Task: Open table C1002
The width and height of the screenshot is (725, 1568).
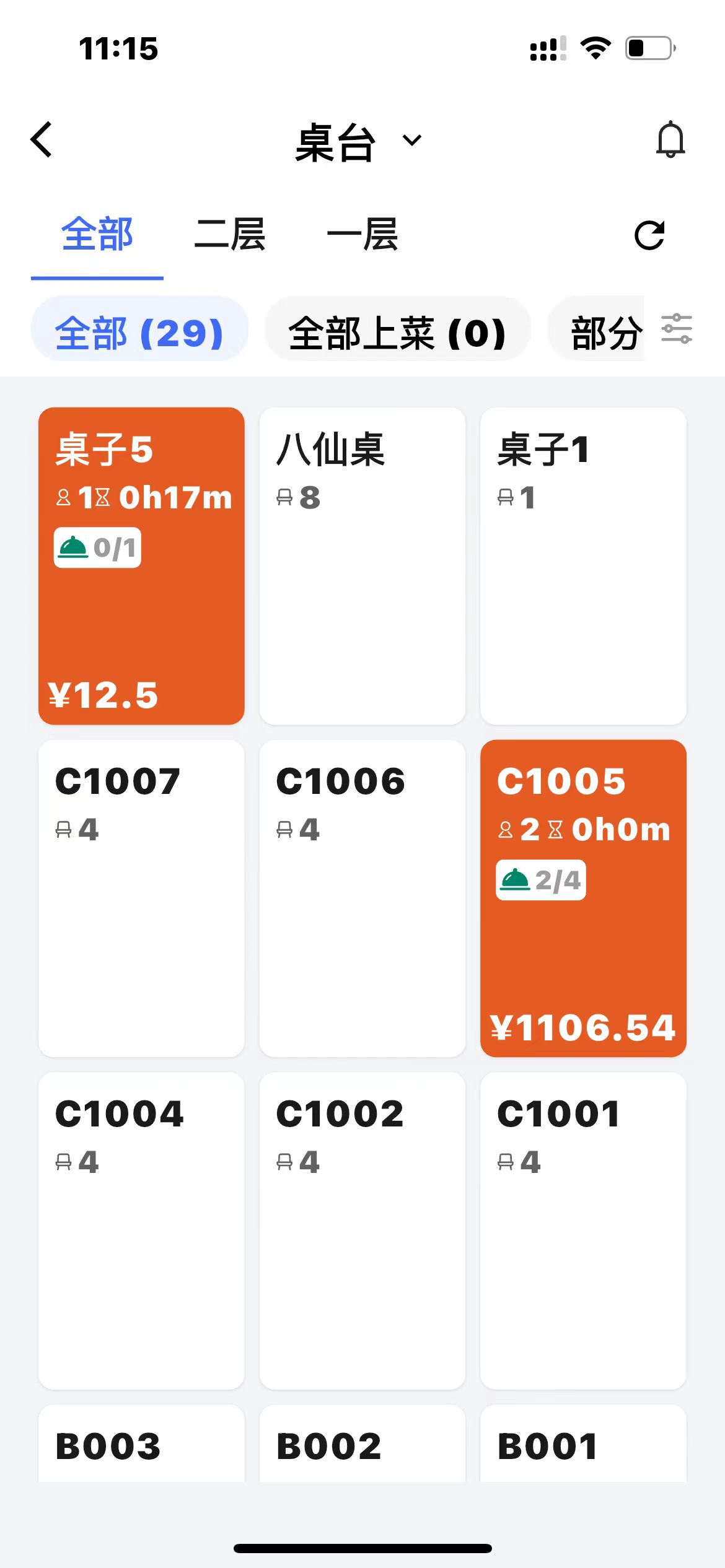Action: point(362,1230)
